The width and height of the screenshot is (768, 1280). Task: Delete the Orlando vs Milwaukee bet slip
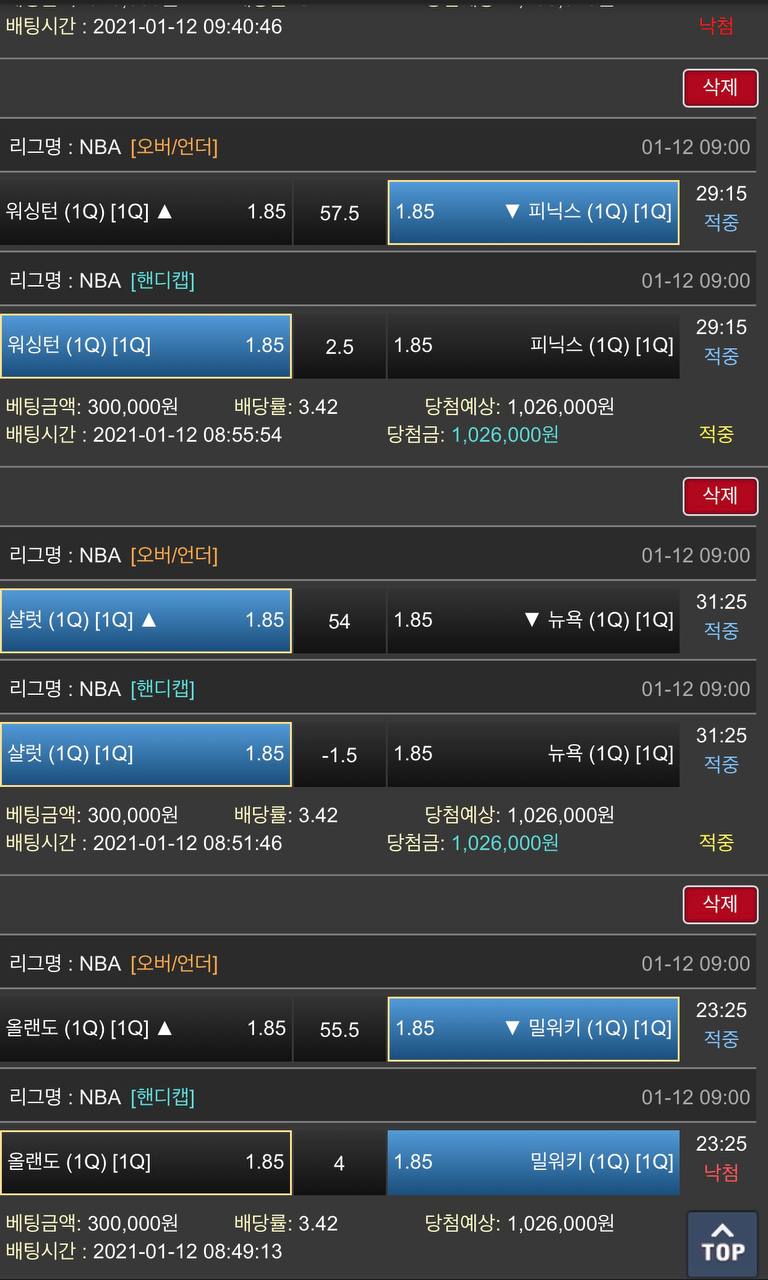pyautogui.click(x=720, y=904)
